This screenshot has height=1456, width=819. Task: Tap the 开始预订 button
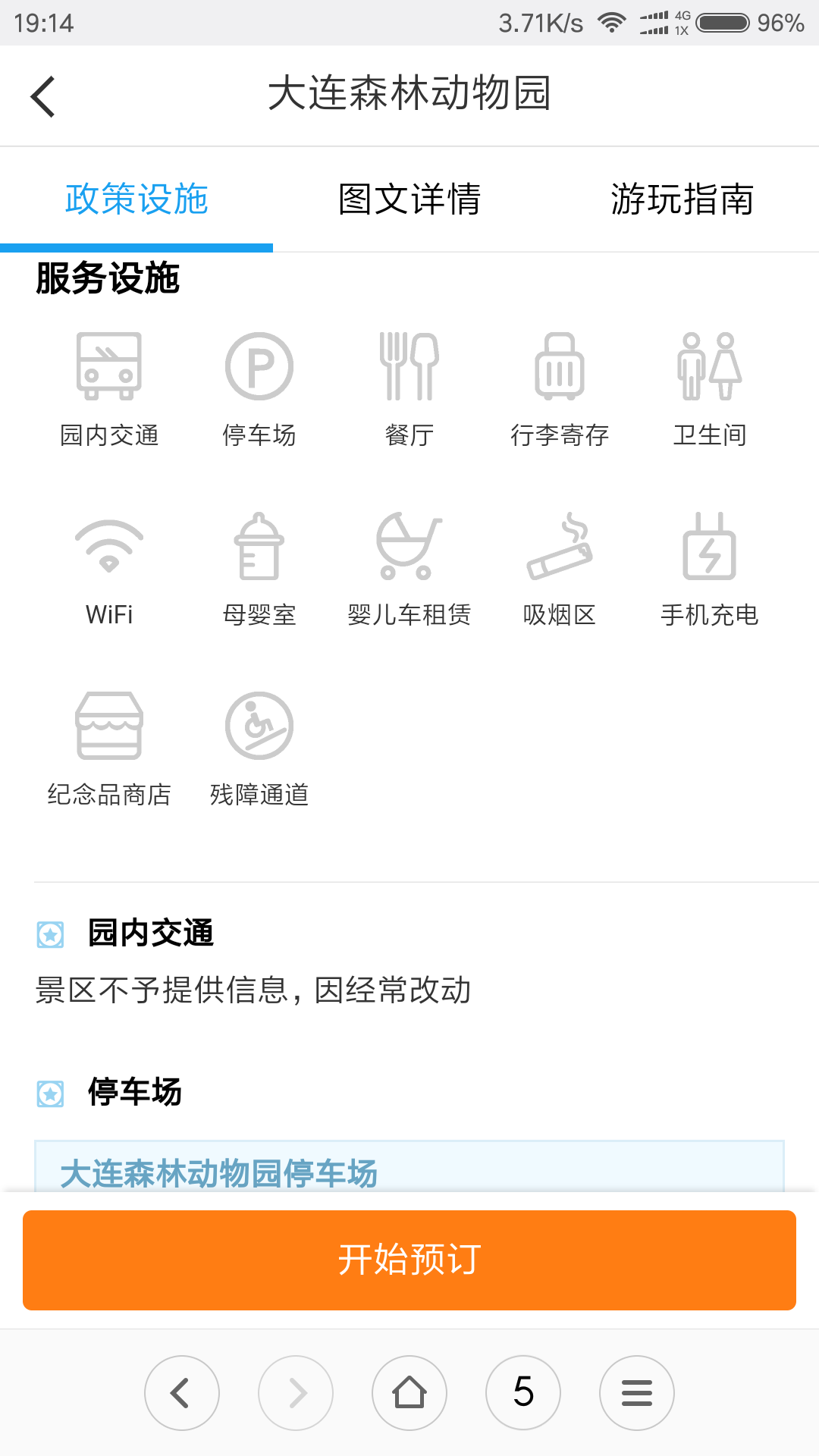point(409,1260)
